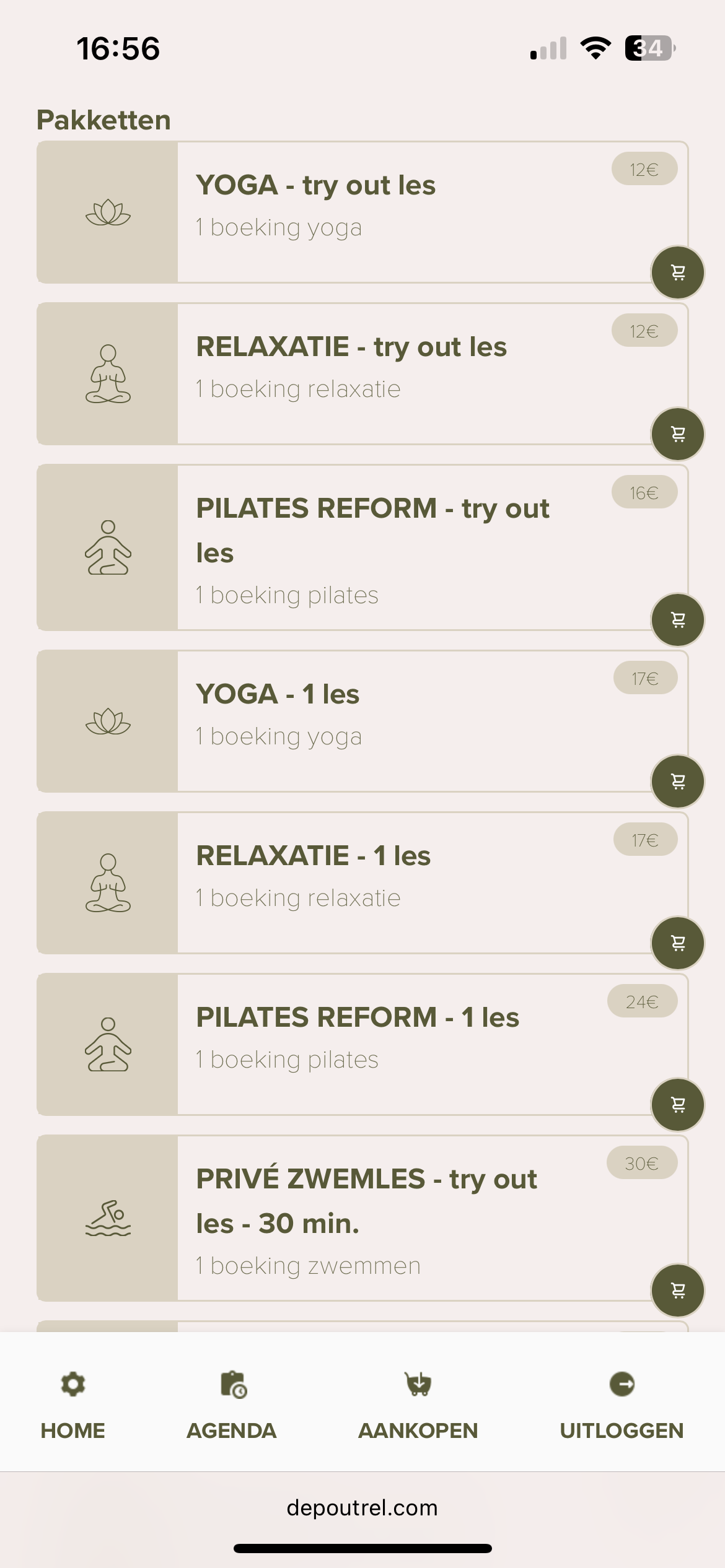
Task: Add YOGA try out les to cart
Action: pos(678,272)
